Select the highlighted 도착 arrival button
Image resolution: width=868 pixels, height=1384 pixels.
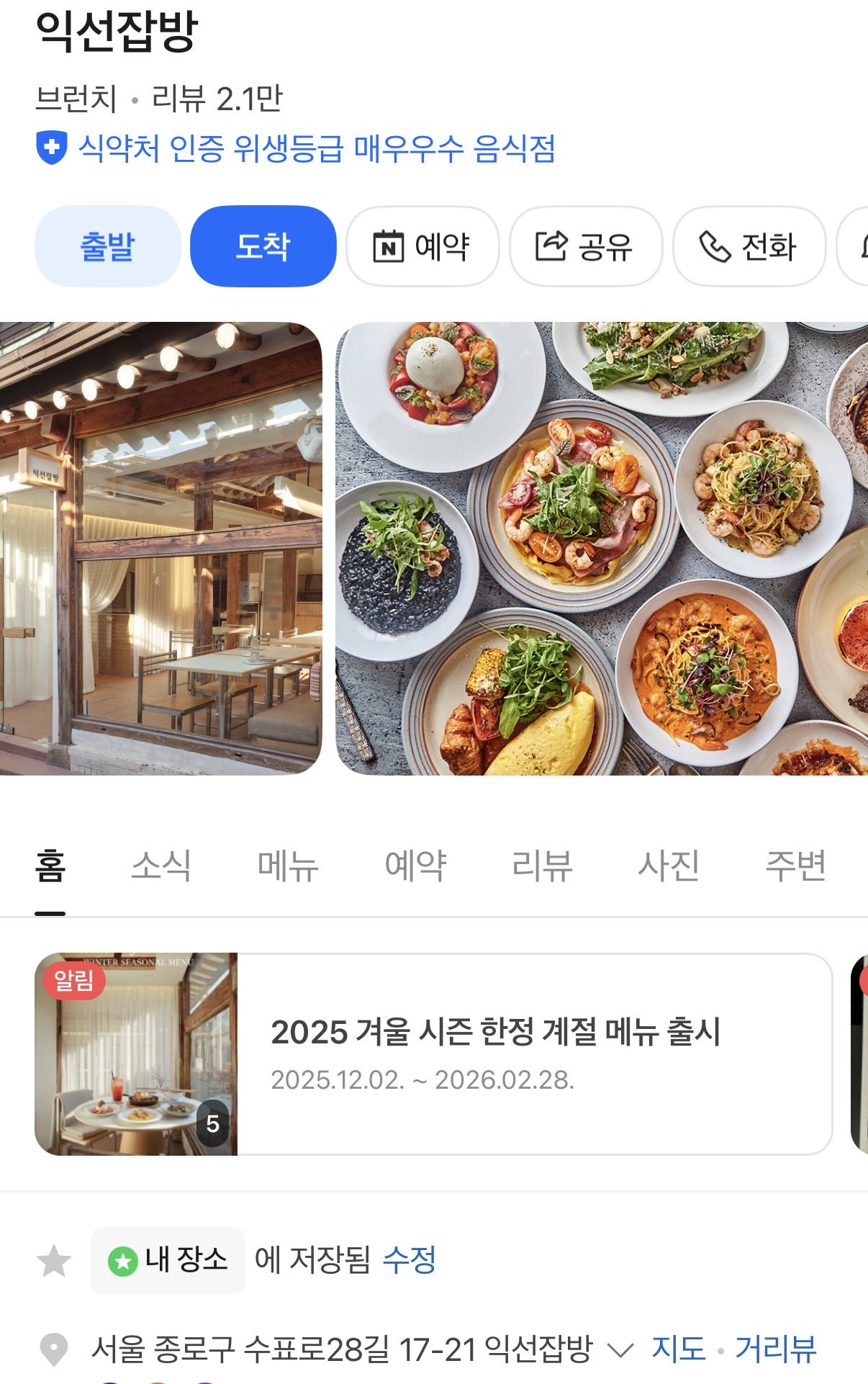click(x=262, y=246)
